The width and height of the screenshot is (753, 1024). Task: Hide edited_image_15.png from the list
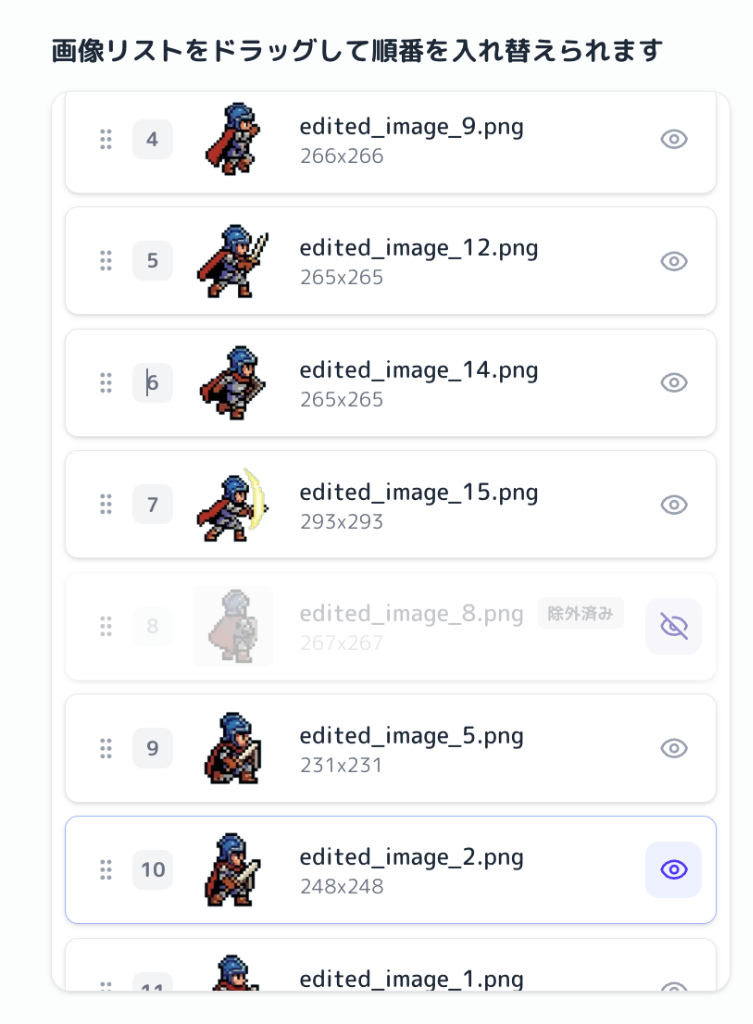(x=674, y=505)
